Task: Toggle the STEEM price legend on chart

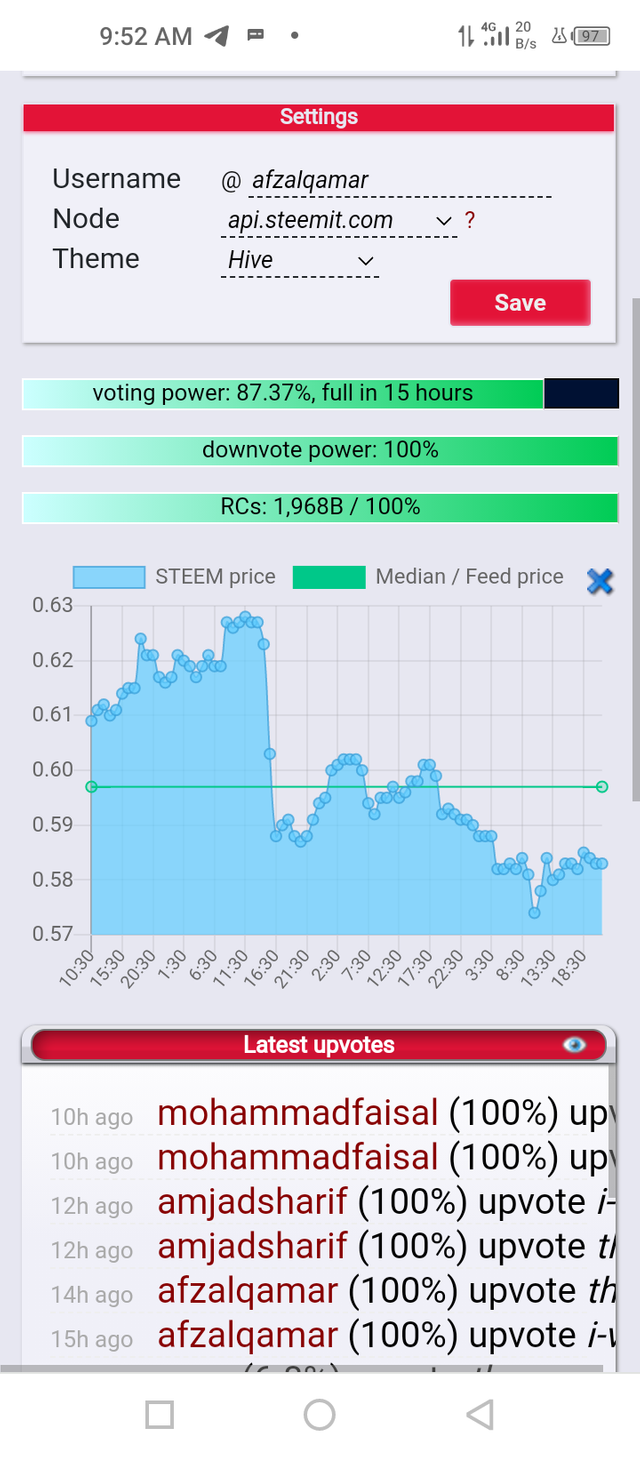Action: point(175,577)
